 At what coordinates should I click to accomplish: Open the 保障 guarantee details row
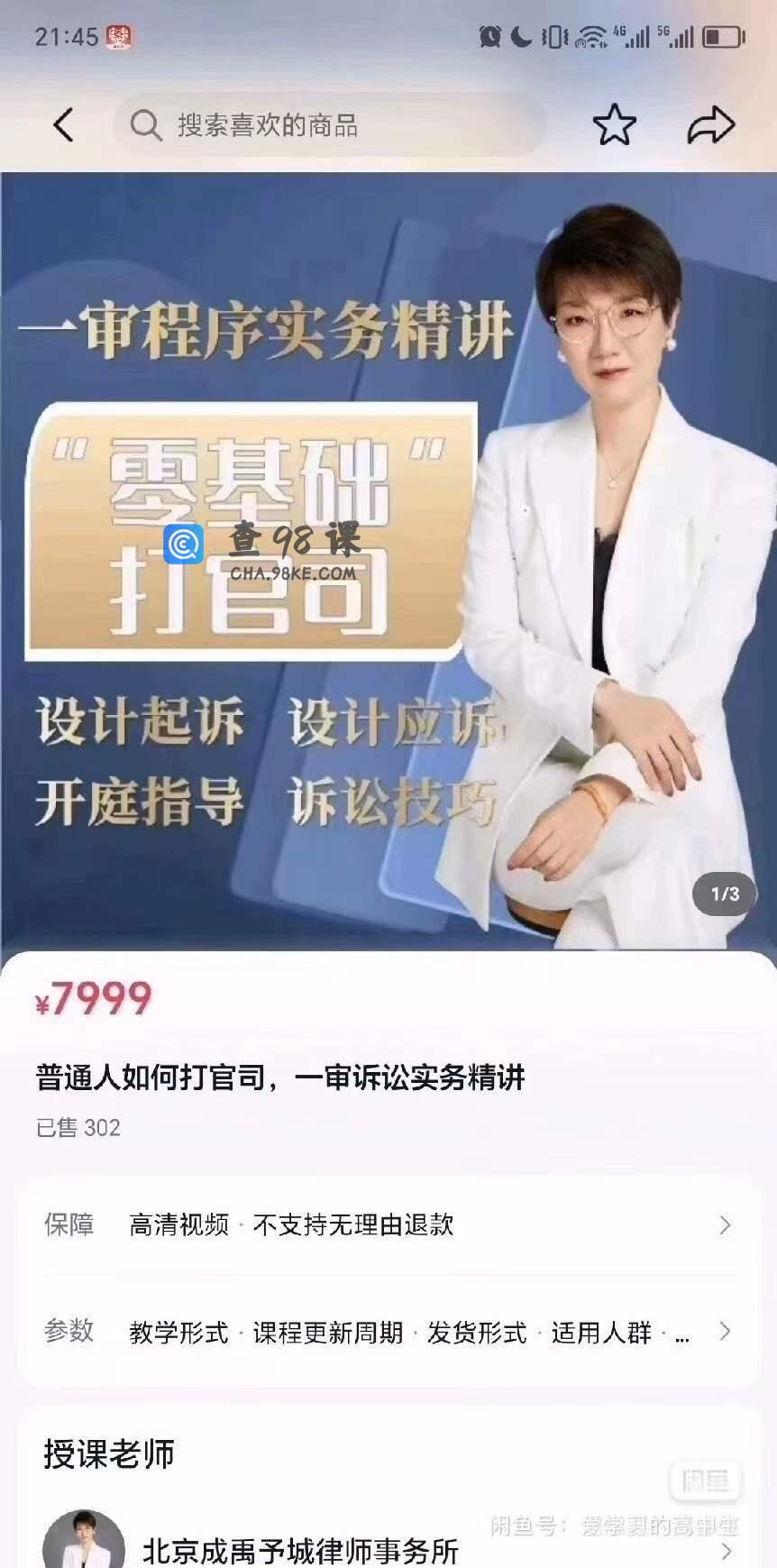(388, 1224)
